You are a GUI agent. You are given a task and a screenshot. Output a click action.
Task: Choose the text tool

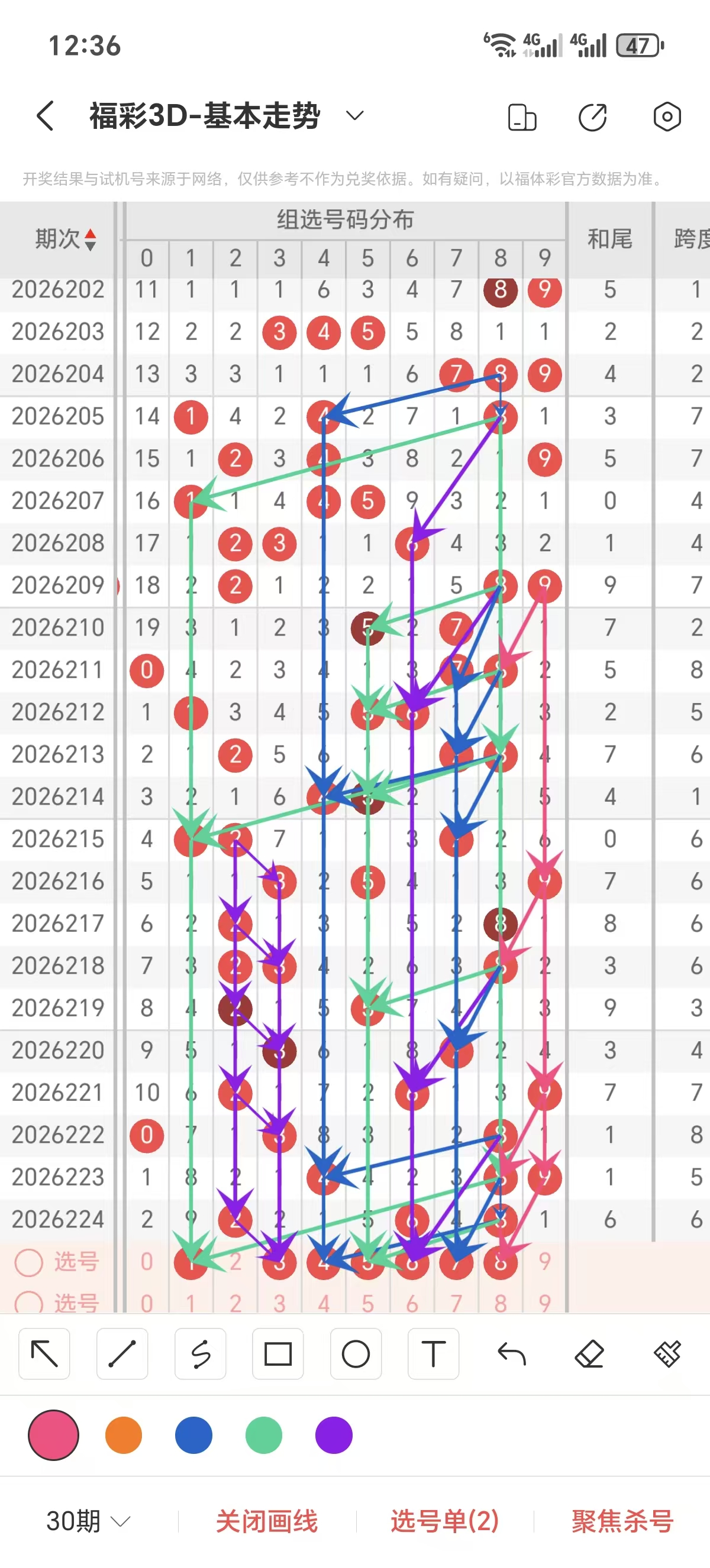pyautogui.click(x=434, y=1354)
